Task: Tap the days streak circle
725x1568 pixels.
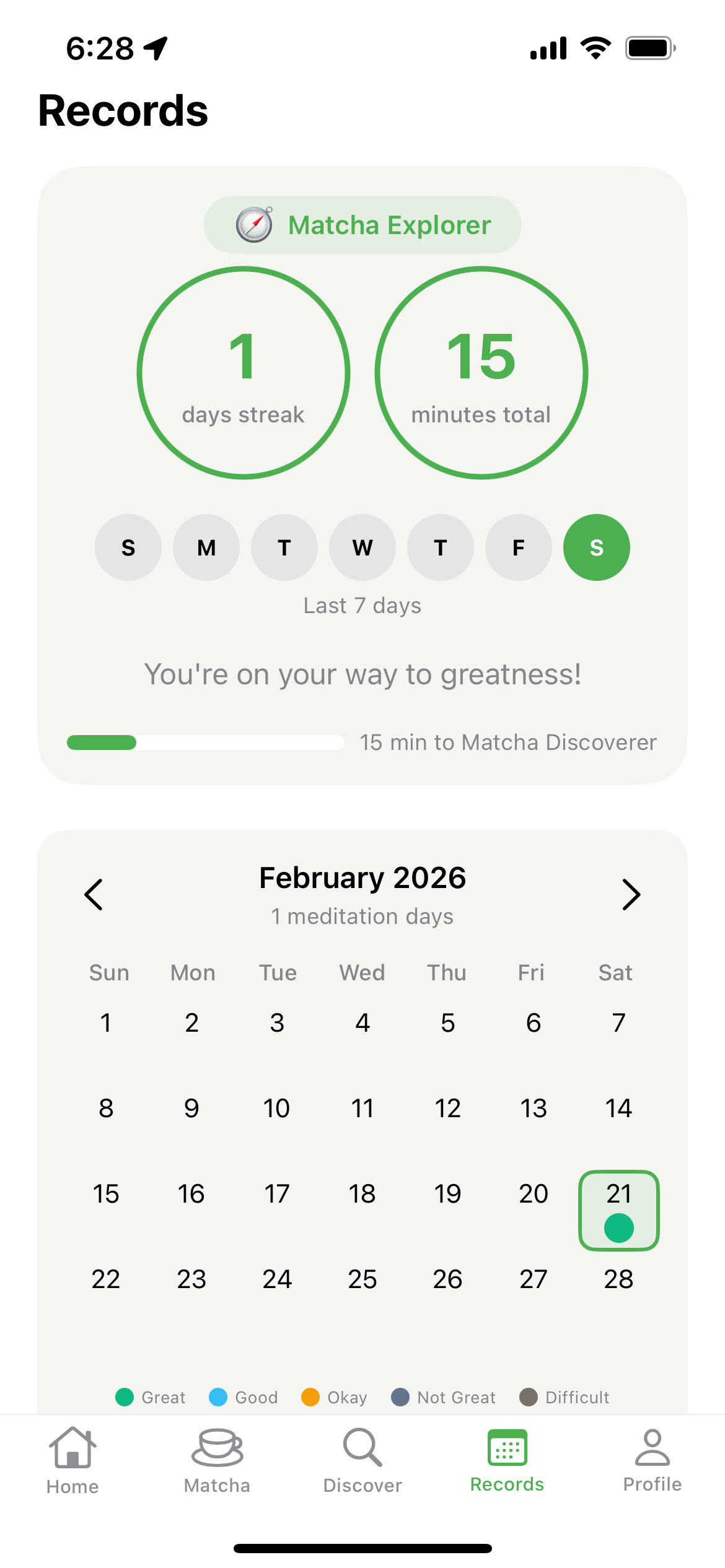Action: [x=244, y=372]
